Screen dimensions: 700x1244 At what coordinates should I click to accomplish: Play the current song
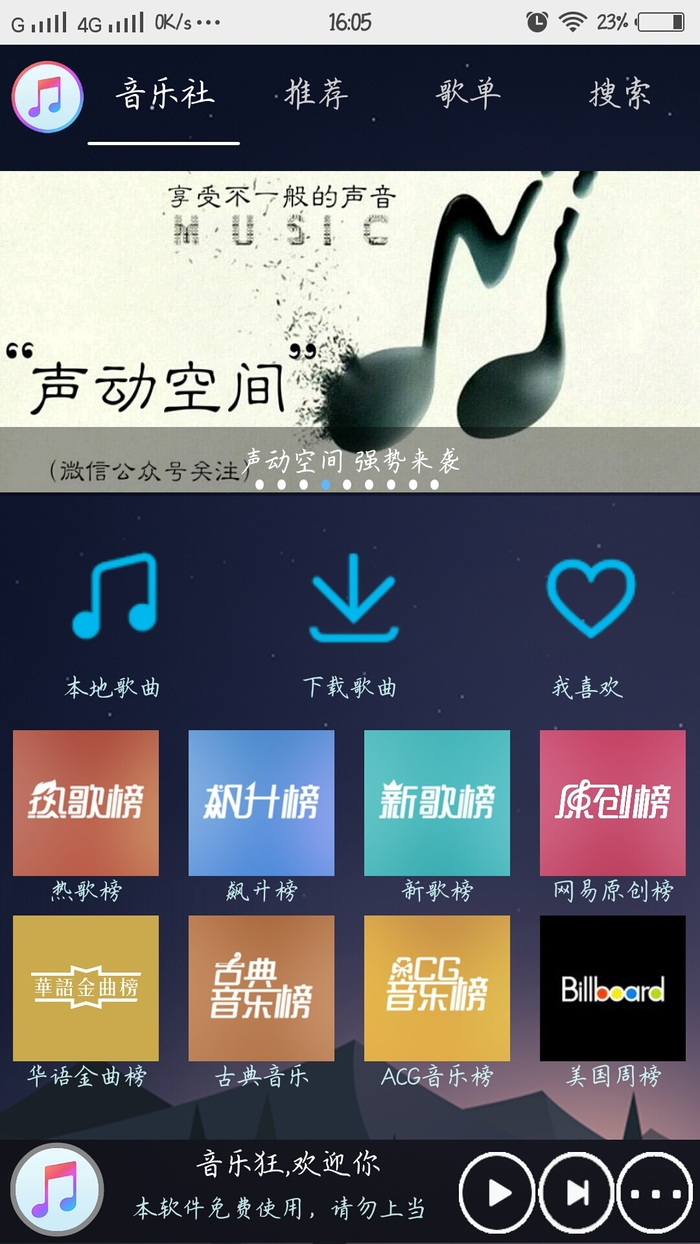pos(497,1192)
